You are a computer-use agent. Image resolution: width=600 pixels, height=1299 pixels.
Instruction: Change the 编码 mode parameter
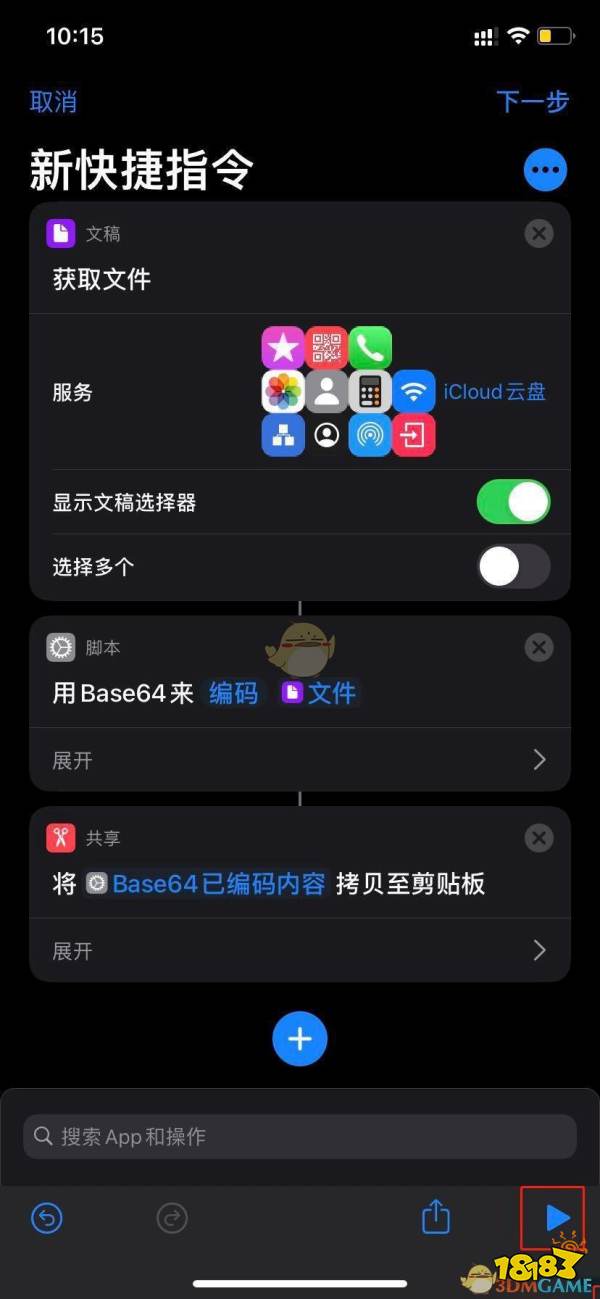[233, 693]
